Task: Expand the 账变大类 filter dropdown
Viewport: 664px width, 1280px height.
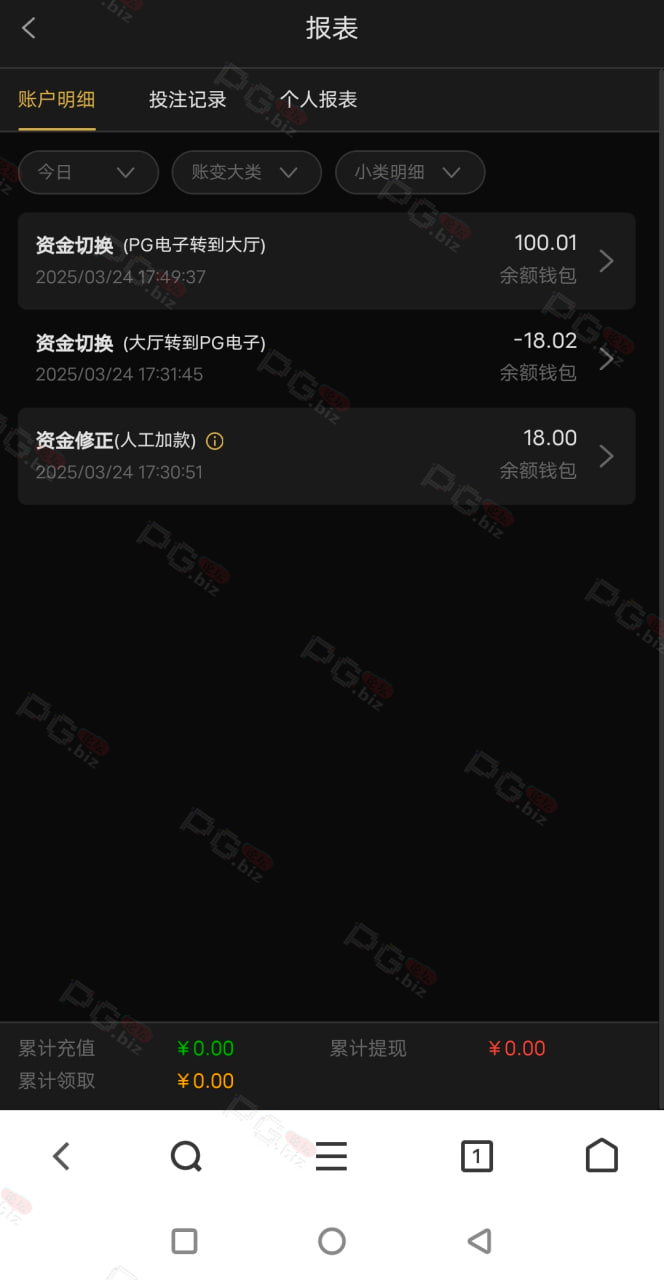Action: click(246, 172)
